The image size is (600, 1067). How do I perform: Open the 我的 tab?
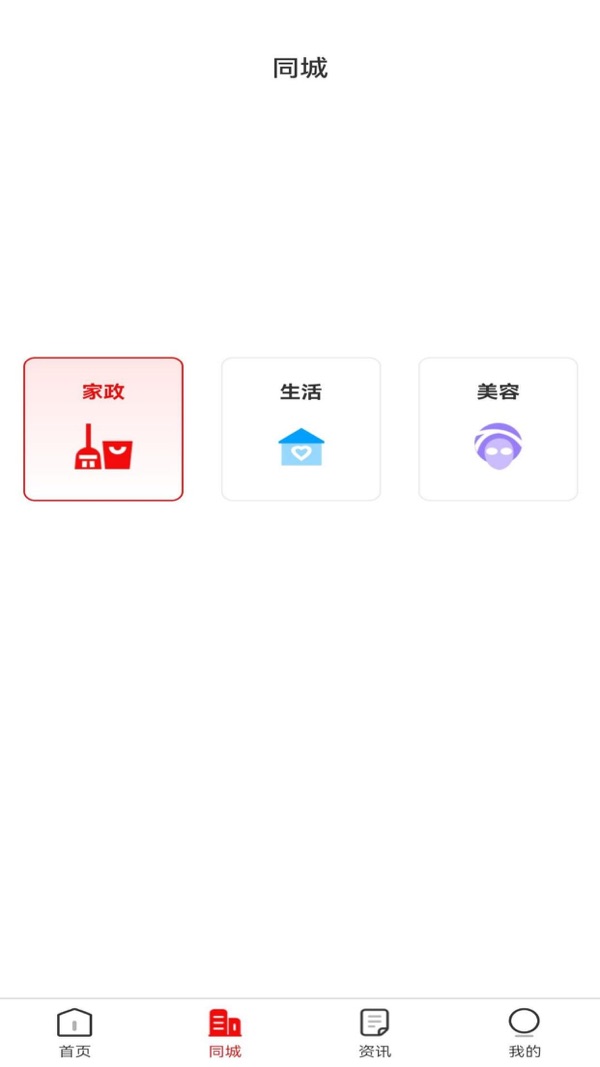click(524, 1033)
